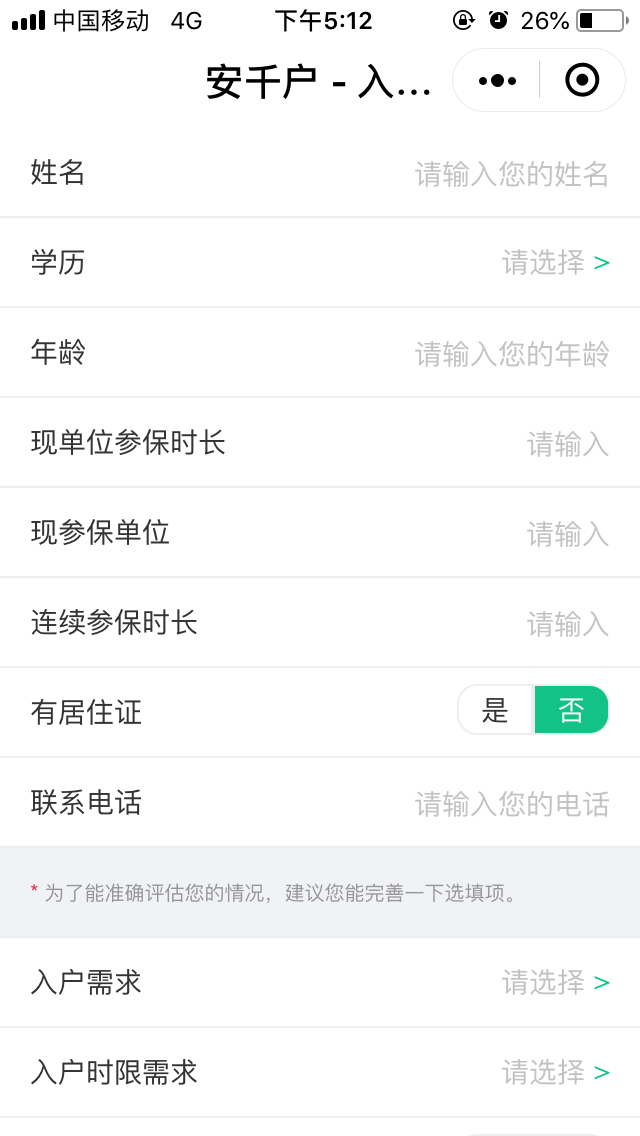The width and height of the screenshot is (640, 1136).
Task: Open the 入户需求 selection picker
Action: [555, 983]
